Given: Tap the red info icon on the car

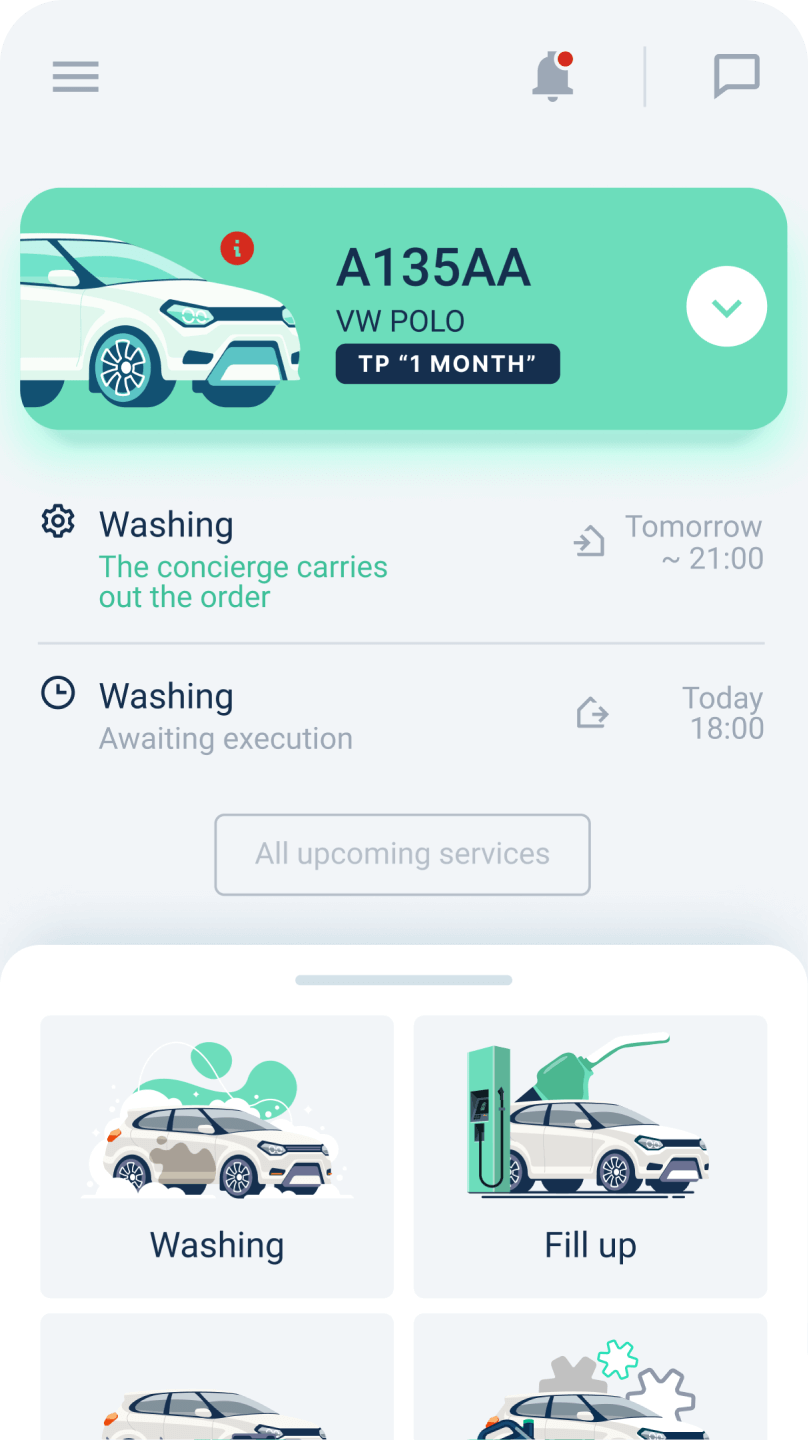Looking at the screenshot, I should 237,248.
